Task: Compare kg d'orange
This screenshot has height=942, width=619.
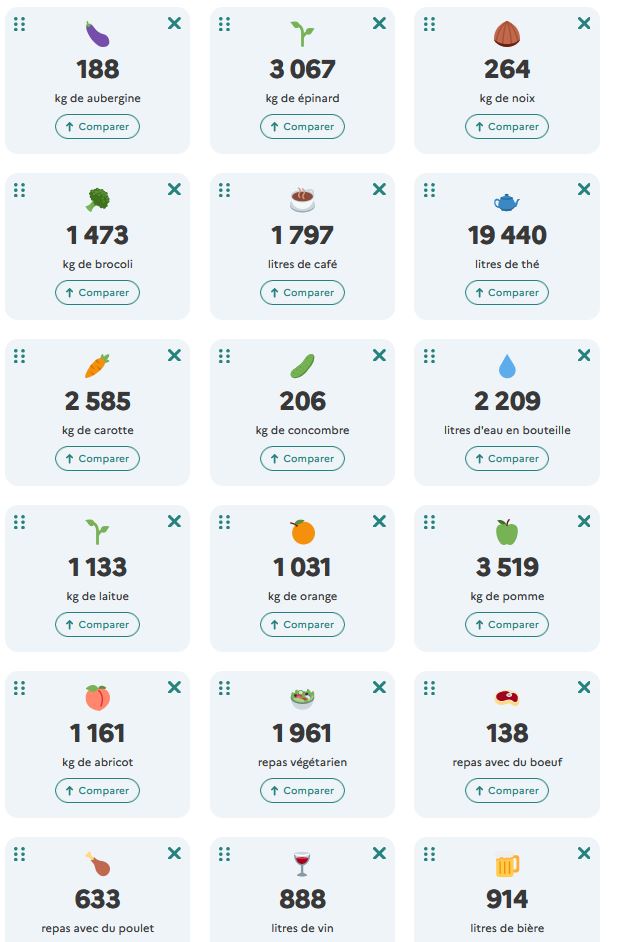Action: (302, 625)
